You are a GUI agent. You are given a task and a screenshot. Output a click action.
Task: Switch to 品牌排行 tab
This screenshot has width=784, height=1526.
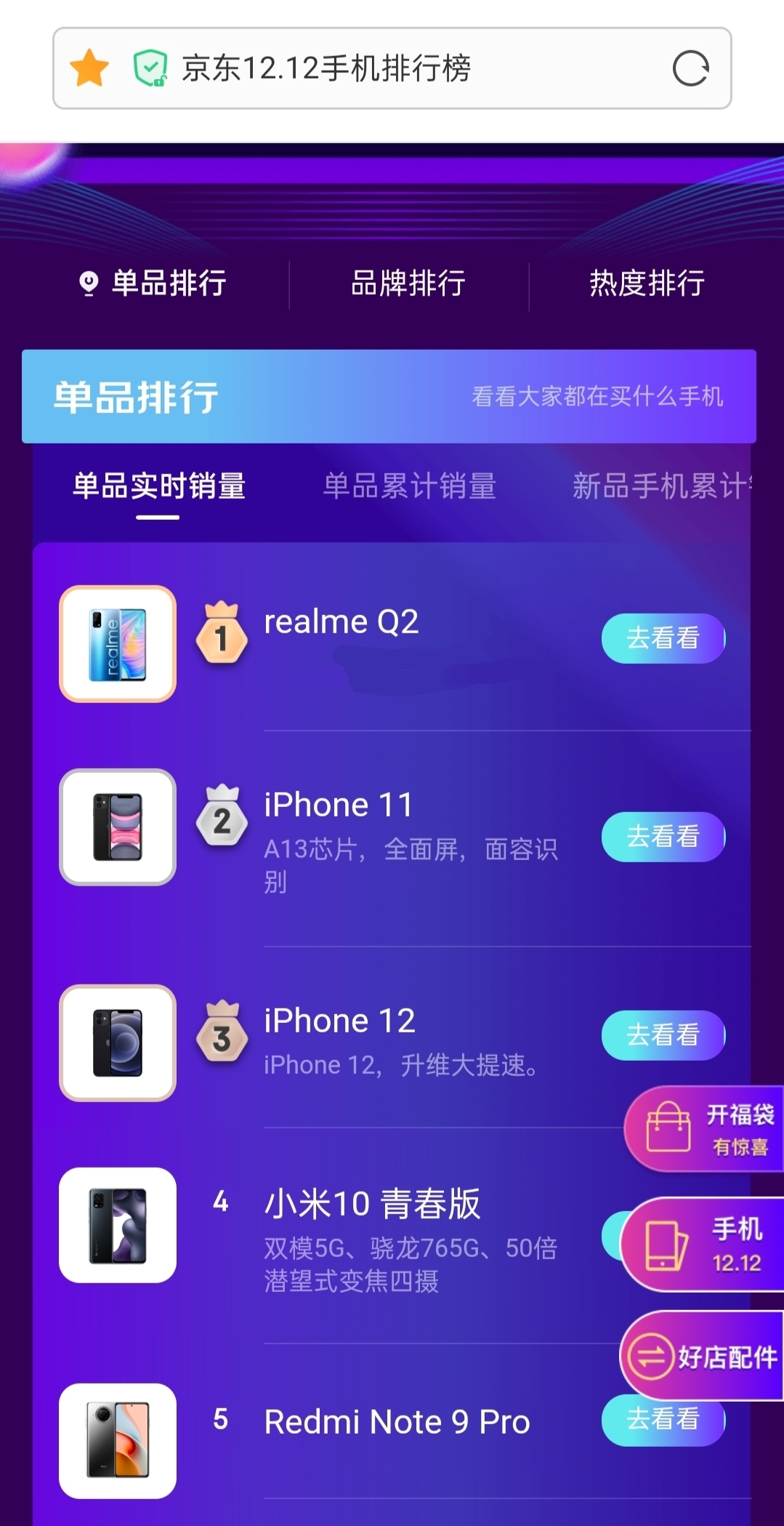coord(408,283)
